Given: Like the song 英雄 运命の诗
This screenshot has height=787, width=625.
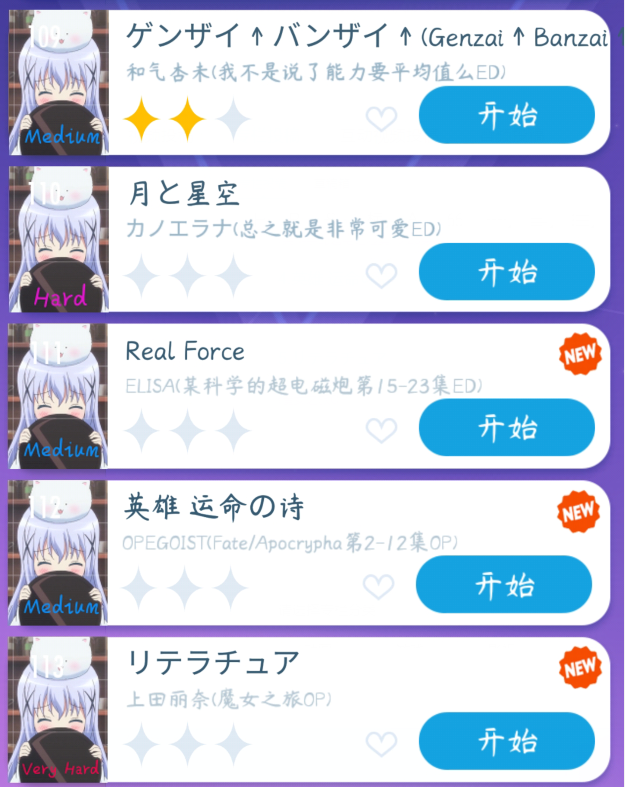Looking at the screenshot, I should pos(378,587).
